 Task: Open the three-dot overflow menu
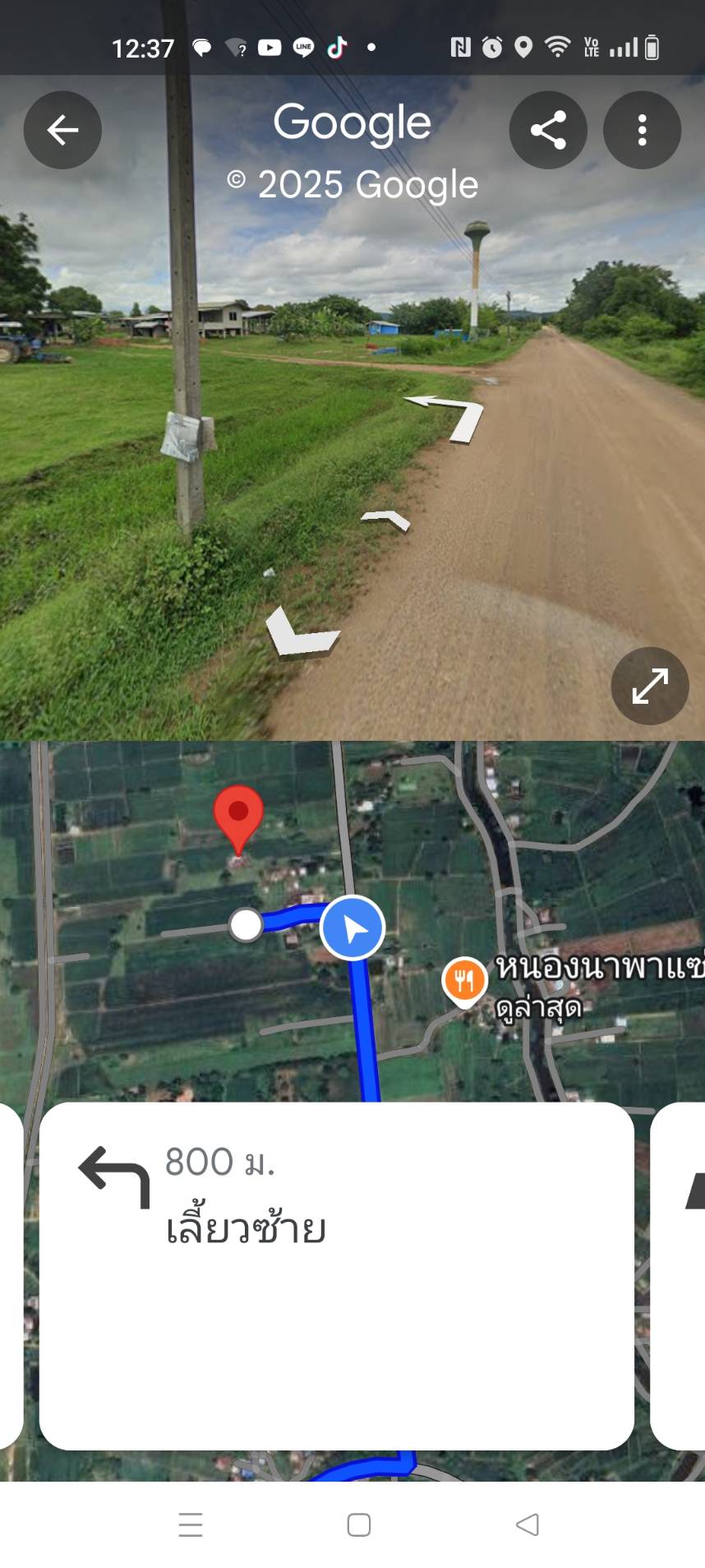coord(642,129)
